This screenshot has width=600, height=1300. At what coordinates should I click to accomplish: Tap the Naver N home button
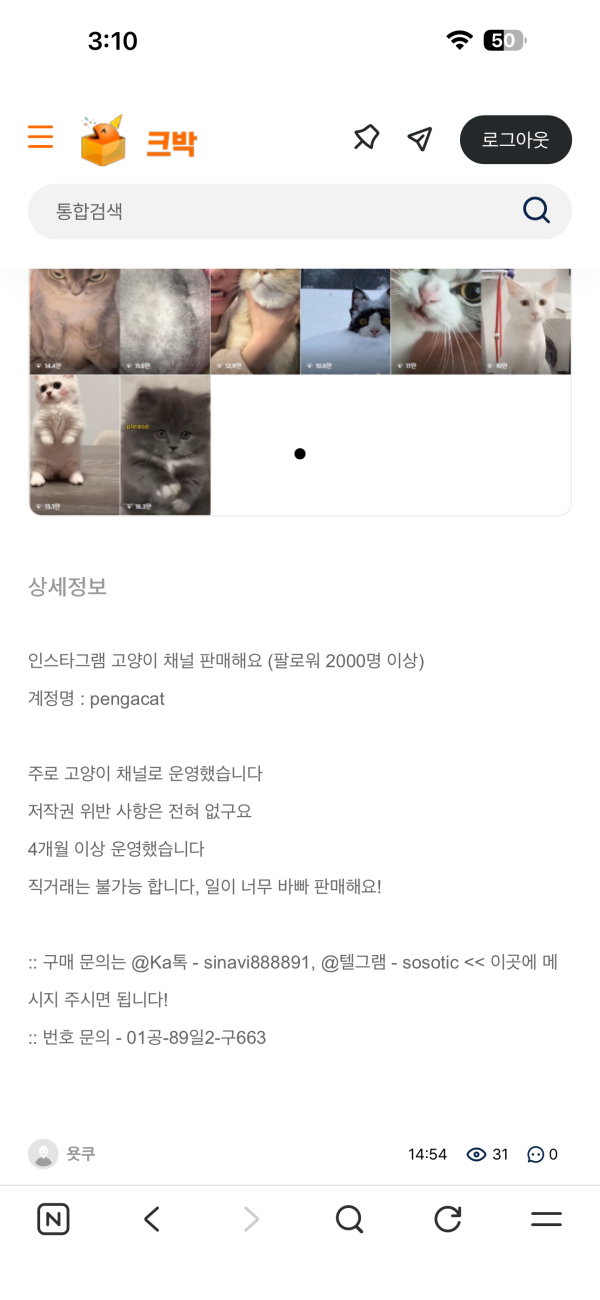(53, 1219)
